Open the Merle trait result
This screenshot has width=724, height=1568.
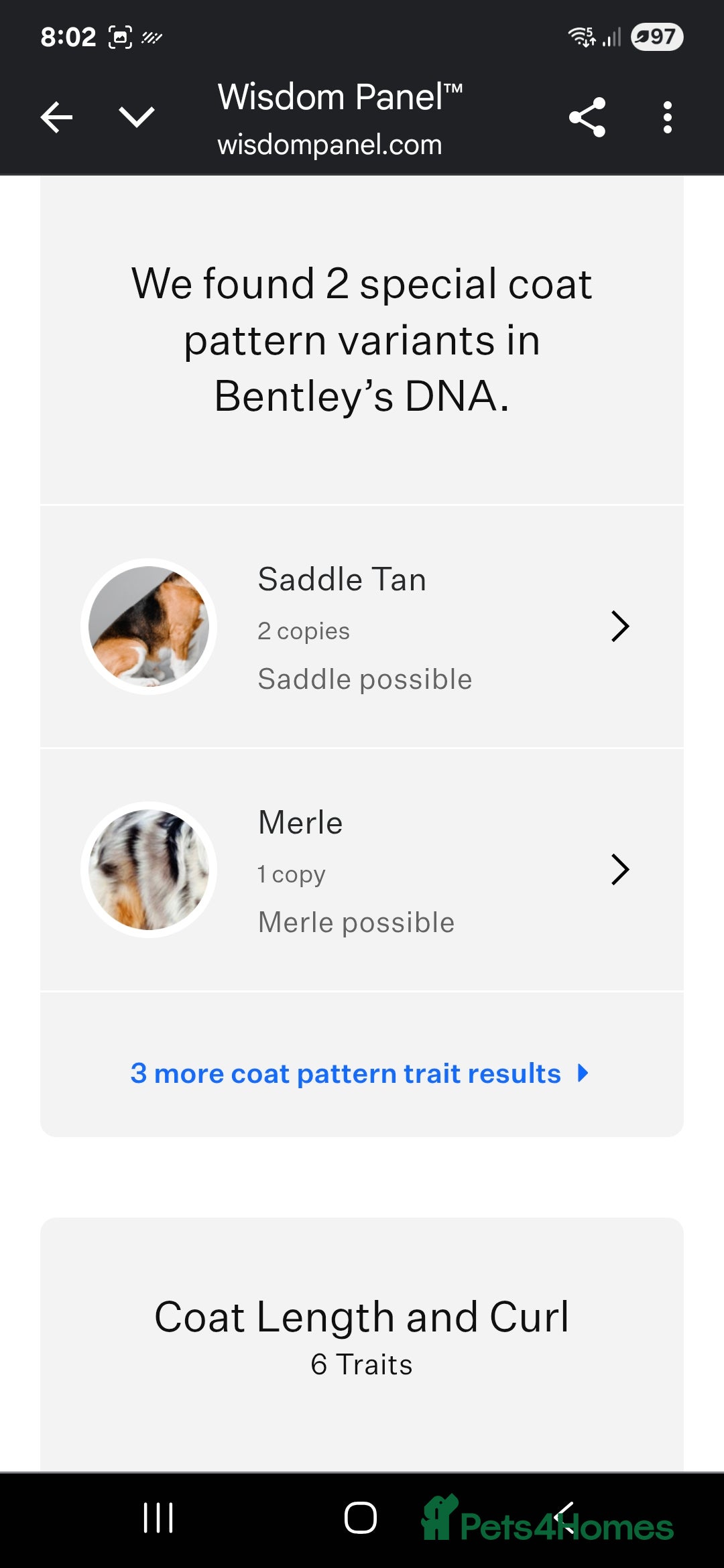362,870
